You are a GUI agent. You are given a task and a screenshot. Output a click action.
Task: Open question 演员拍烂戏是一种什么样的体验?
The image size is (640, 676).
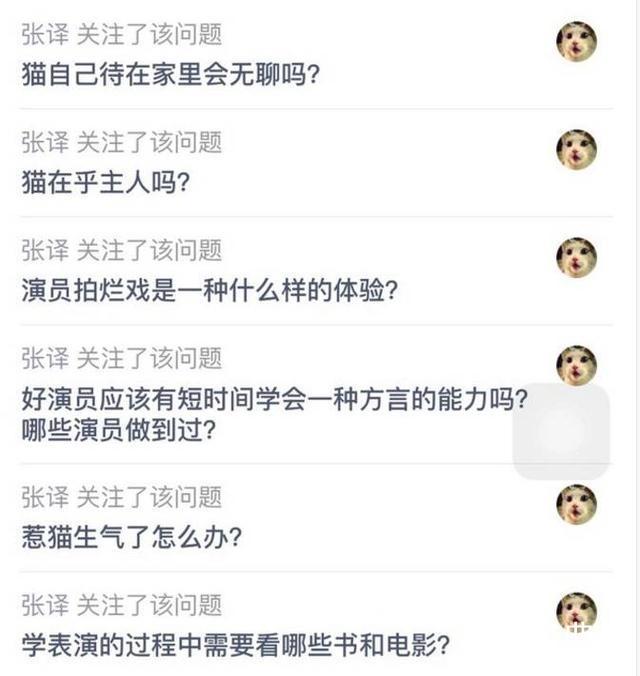coord(210,291)
